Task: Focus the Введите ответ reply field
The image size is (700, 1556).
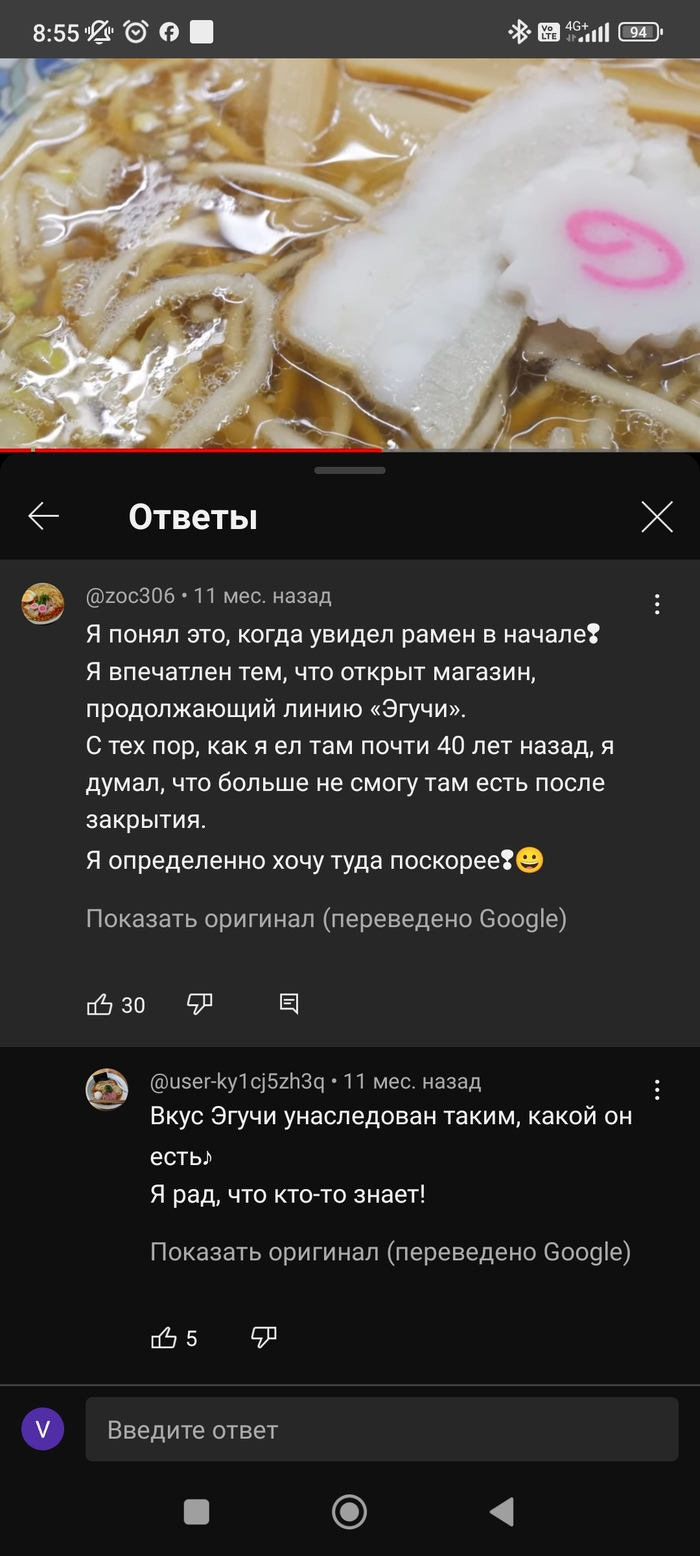Action: (381, 1429)
